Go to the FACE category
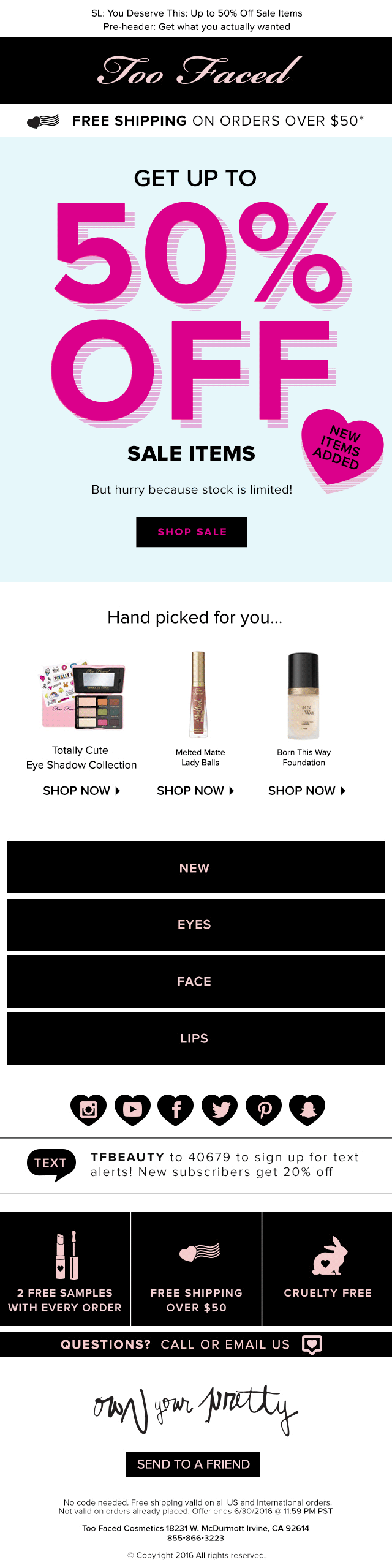 [195, 981]
